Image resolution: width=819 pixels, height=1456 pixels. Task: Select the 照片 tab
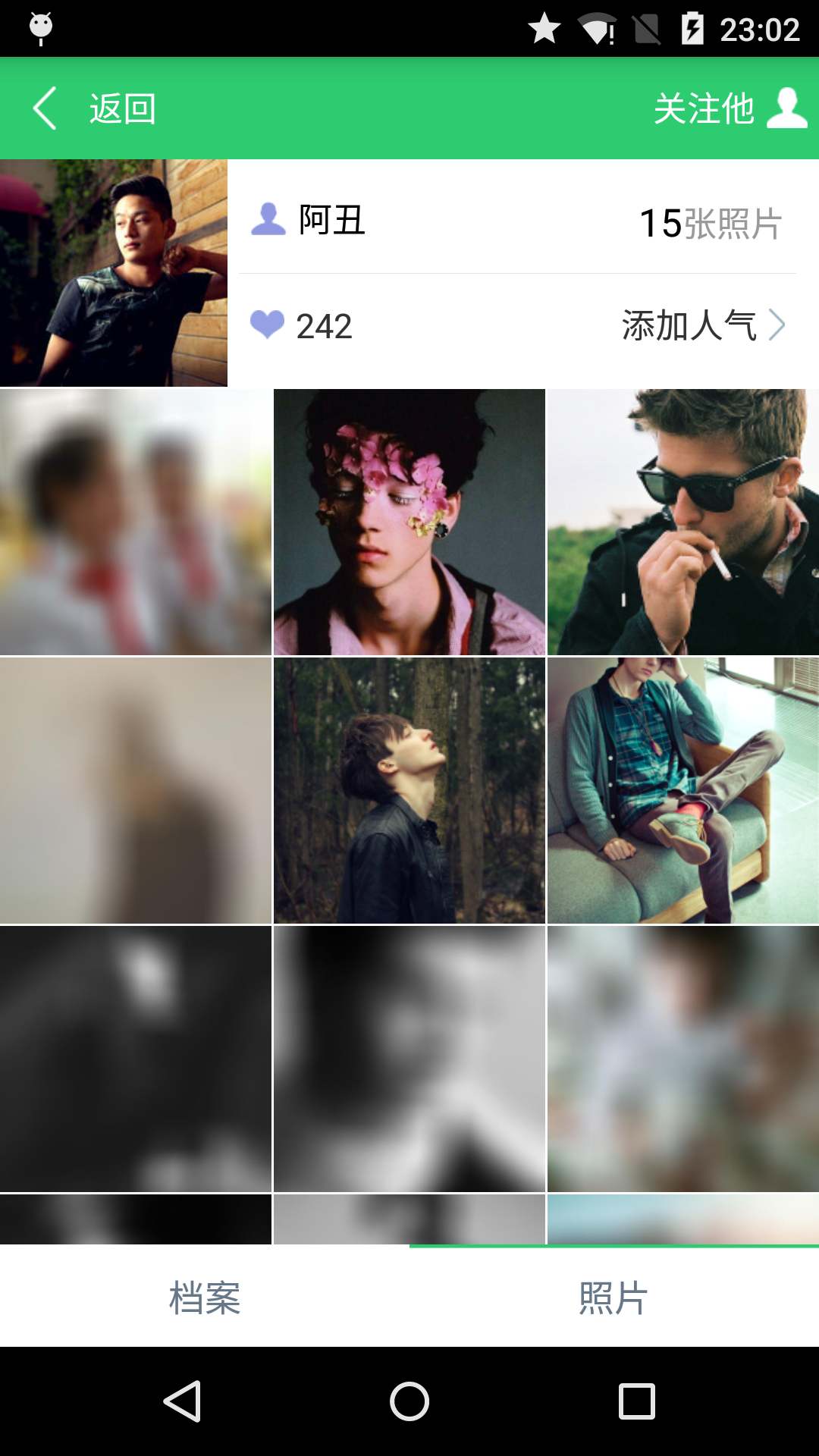pyautogui.click(x=613, y=1298)
